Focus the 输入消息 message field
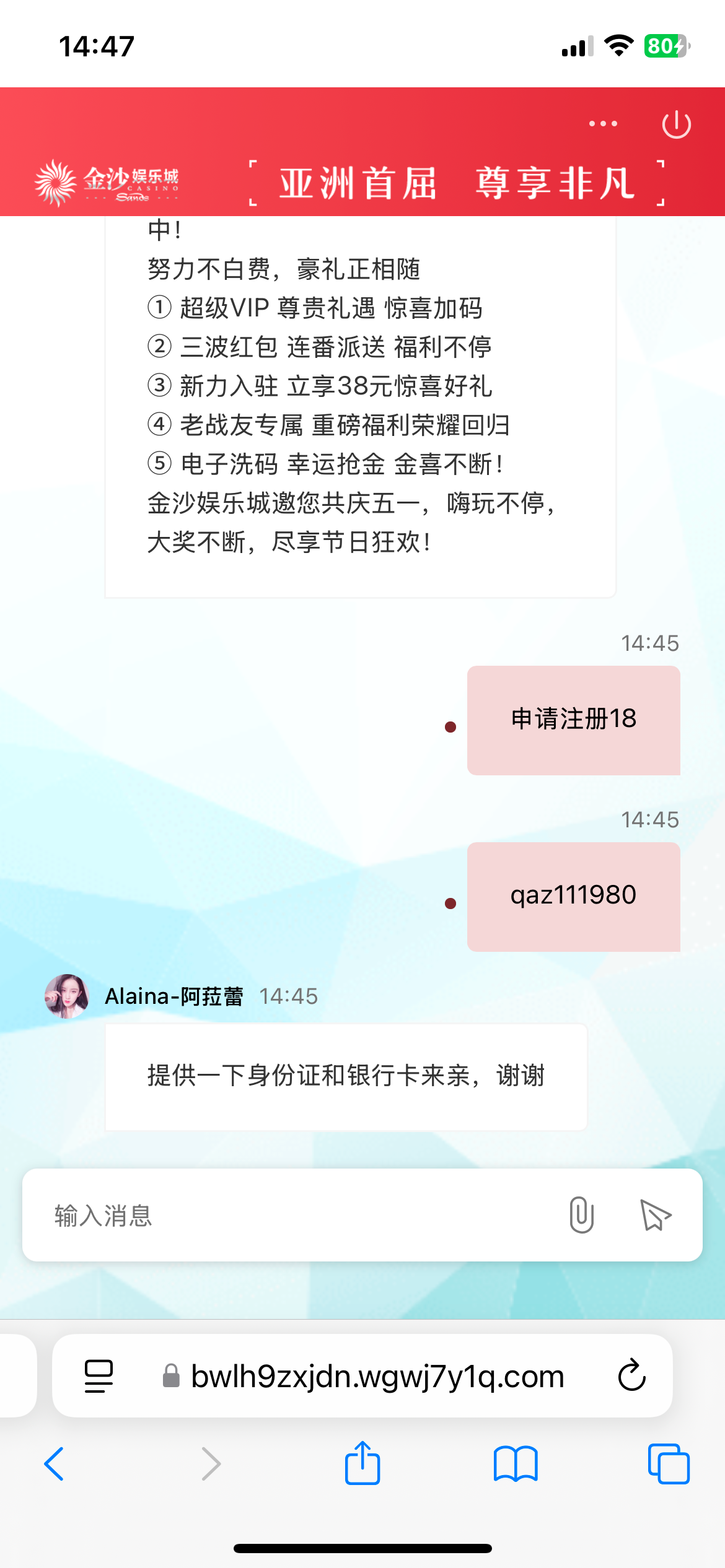725x1568 pixels. click(297, 1215)
